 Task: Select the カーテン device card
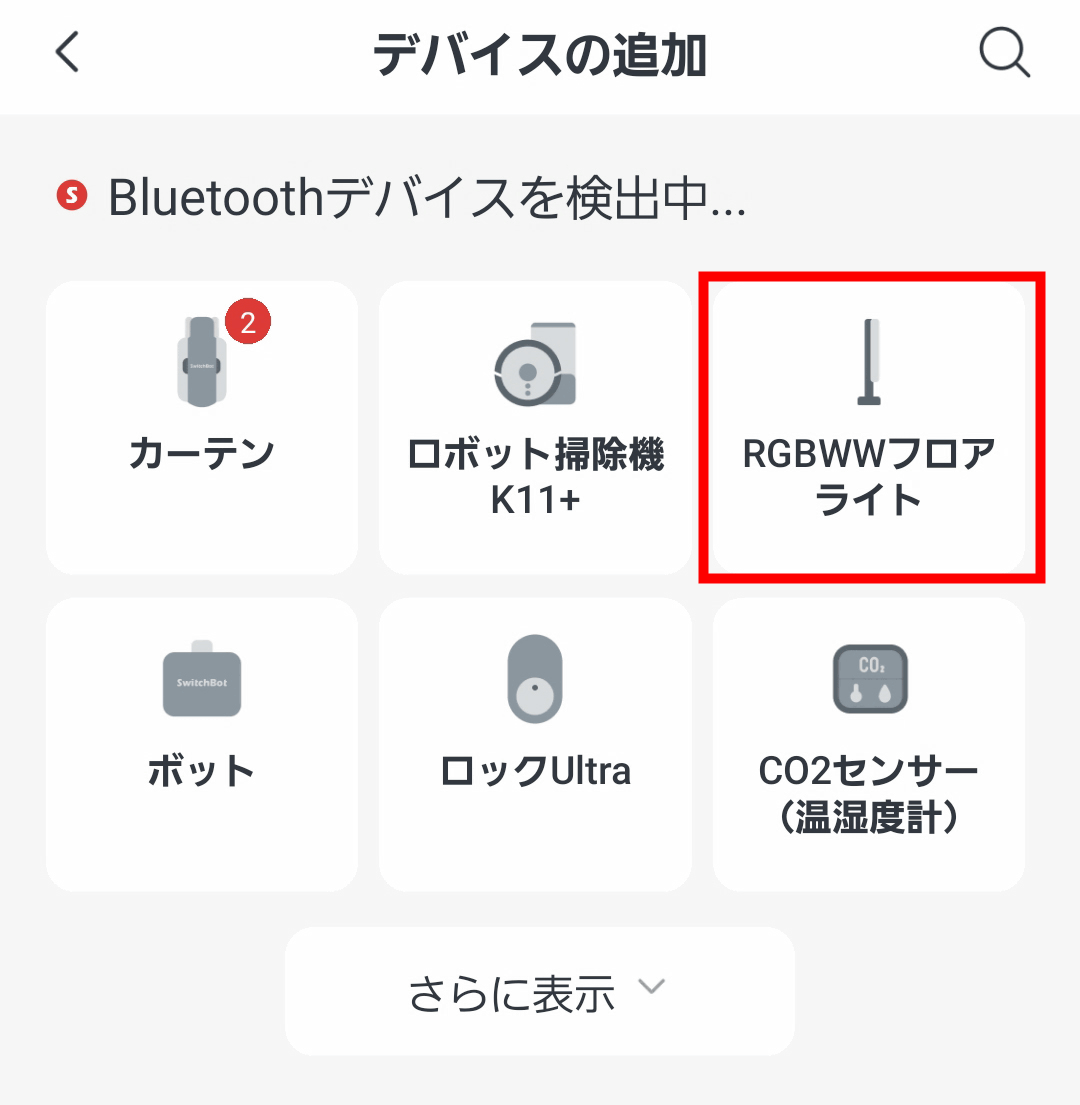(202, 428)
